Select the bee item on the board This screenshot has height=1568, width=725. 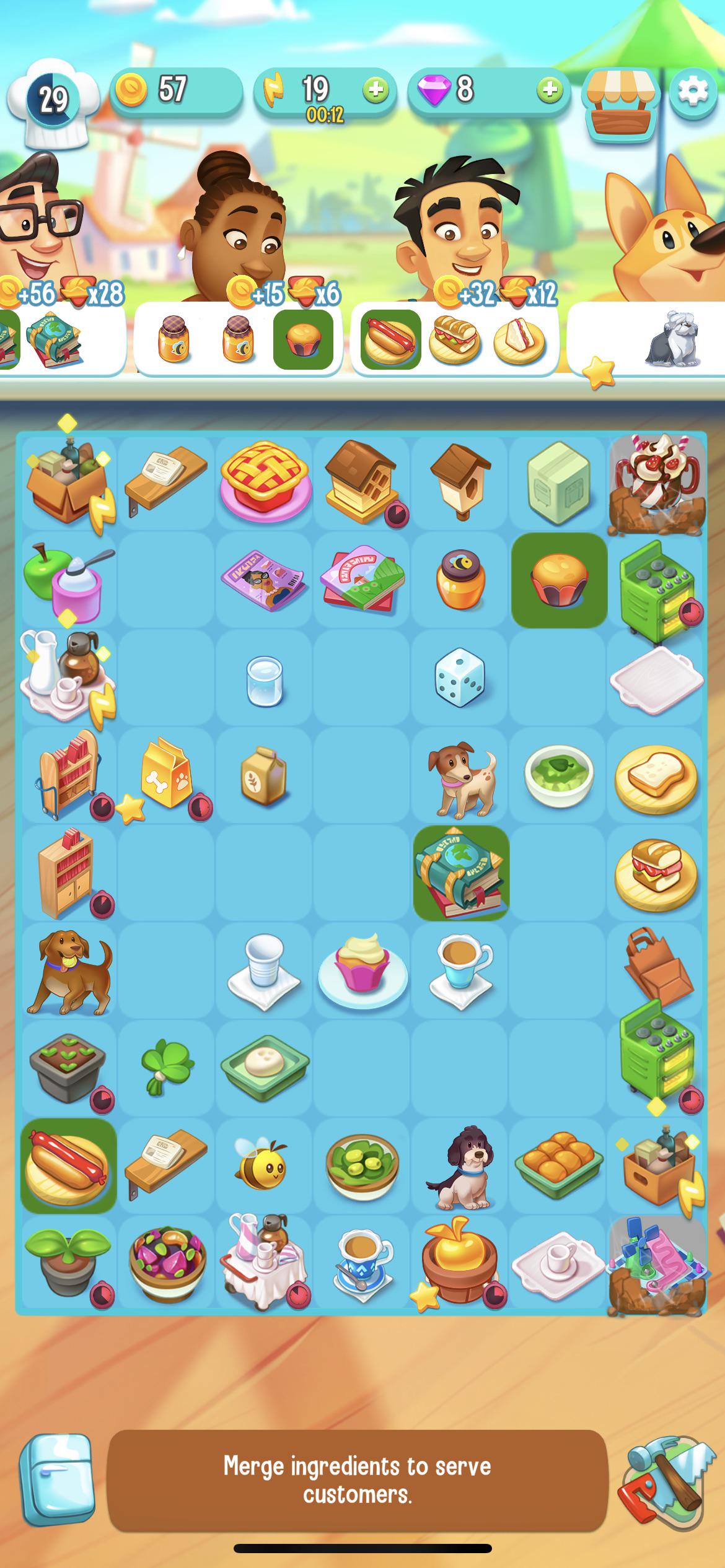click(x=263, y=1164)
